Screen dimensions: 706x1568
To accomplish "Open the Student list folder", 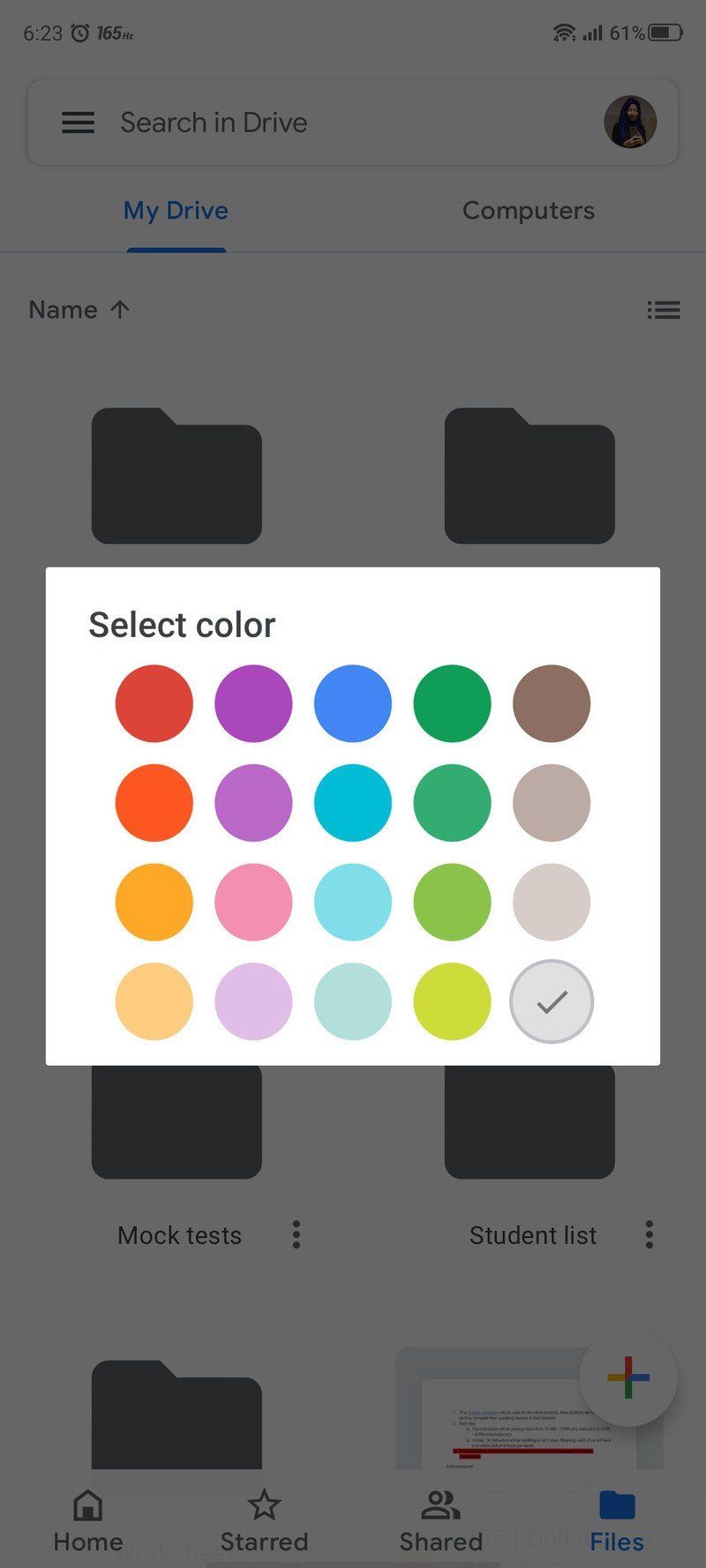I will (x=529, y=1121).
